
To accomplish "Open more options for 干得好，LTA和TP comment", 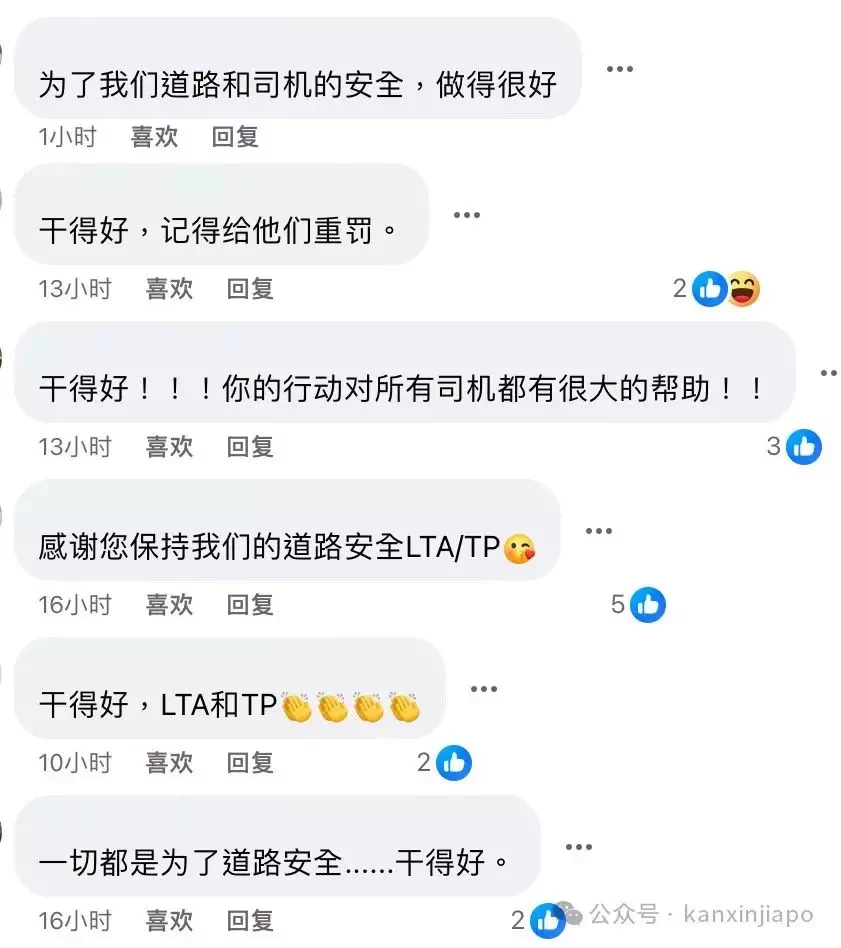I will 484,688.
